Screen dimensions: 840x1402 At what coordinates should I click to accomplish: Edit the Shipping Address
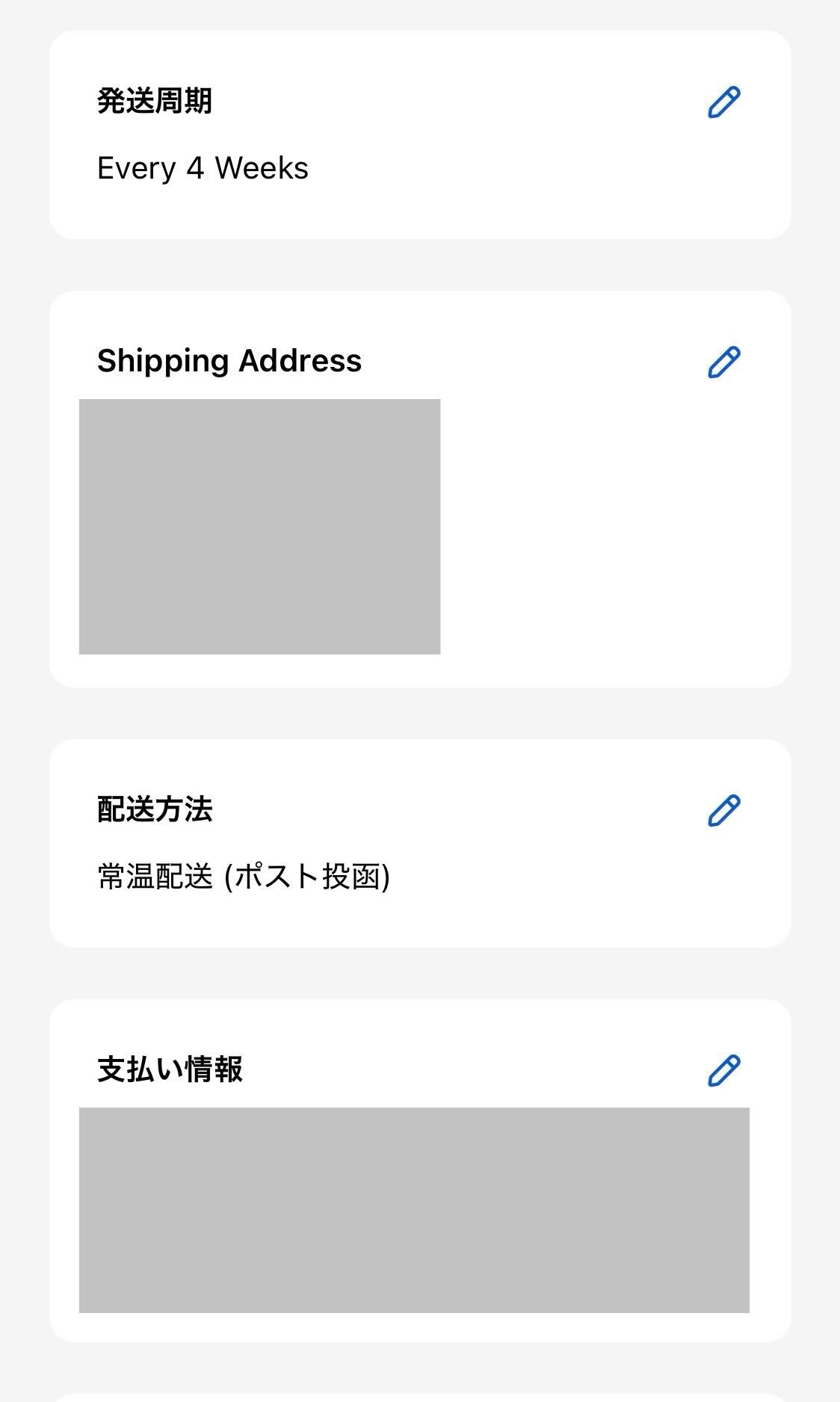pos(723,362)
